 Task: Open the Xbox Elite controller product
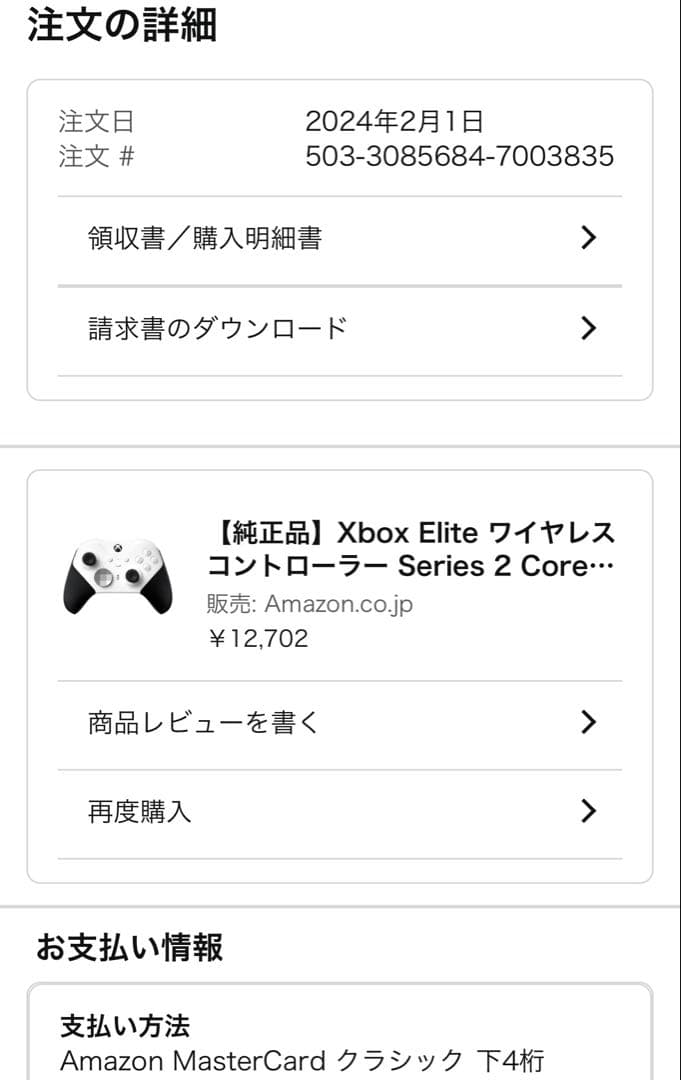(410, 549)
